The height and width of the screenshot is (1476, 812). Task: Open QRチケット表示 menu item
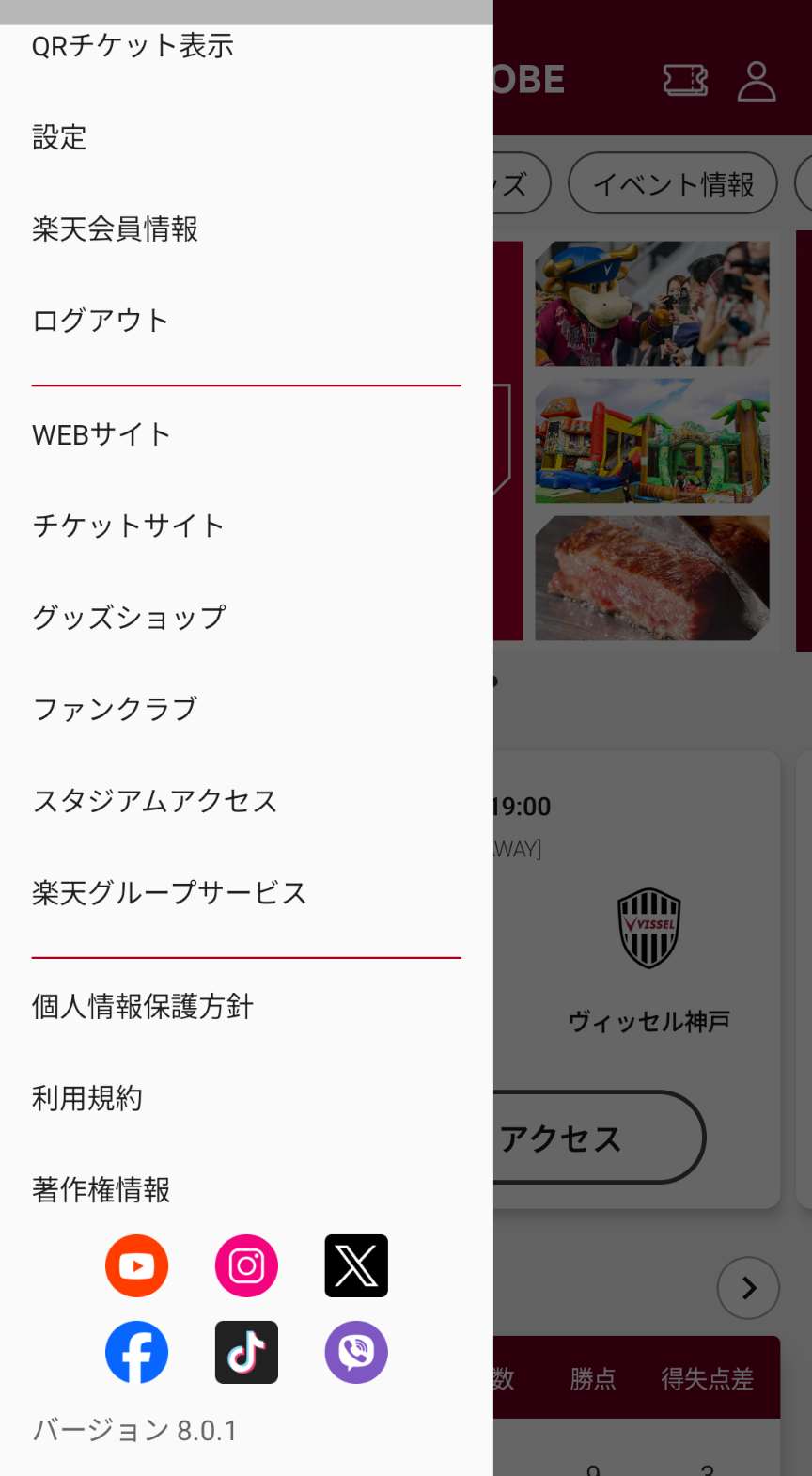pos(133,46)
